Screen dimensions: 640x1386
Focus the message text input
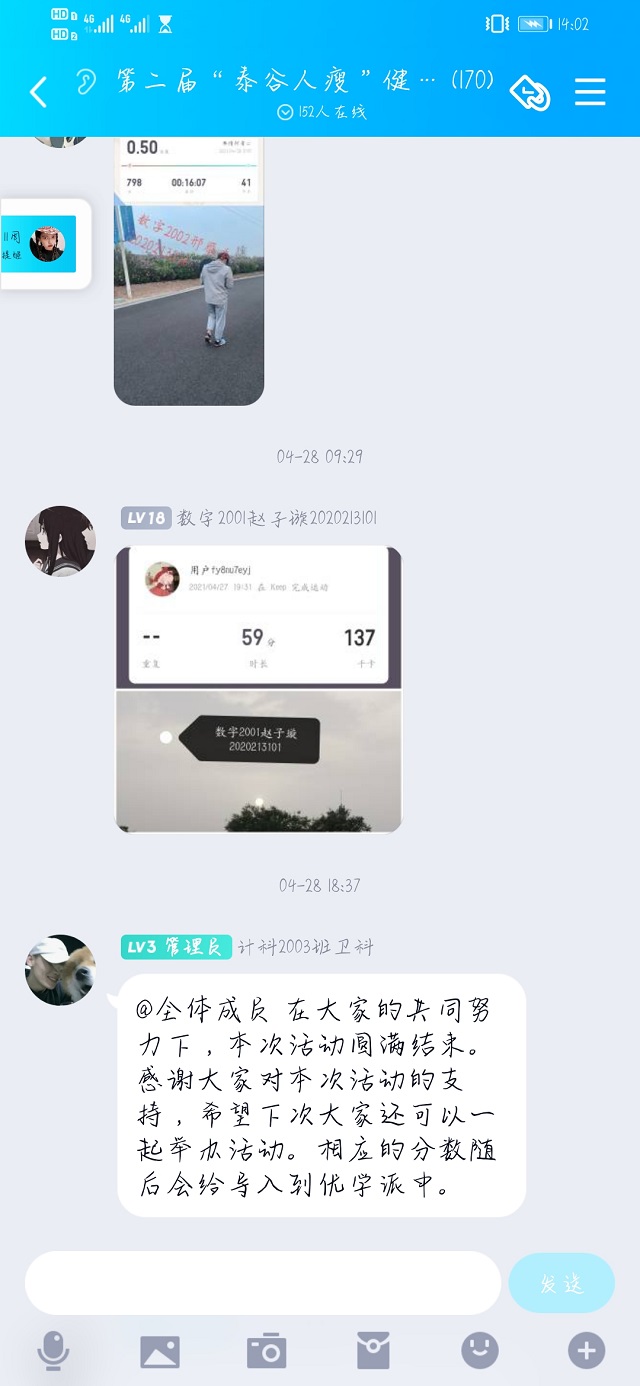(x=262, y=1283)
